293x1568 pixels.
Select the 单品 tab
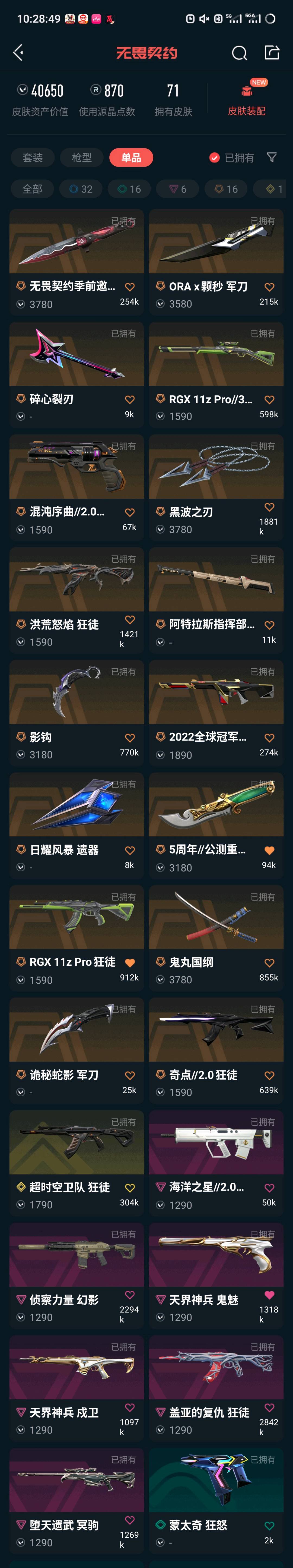click(x=131, y=158)
